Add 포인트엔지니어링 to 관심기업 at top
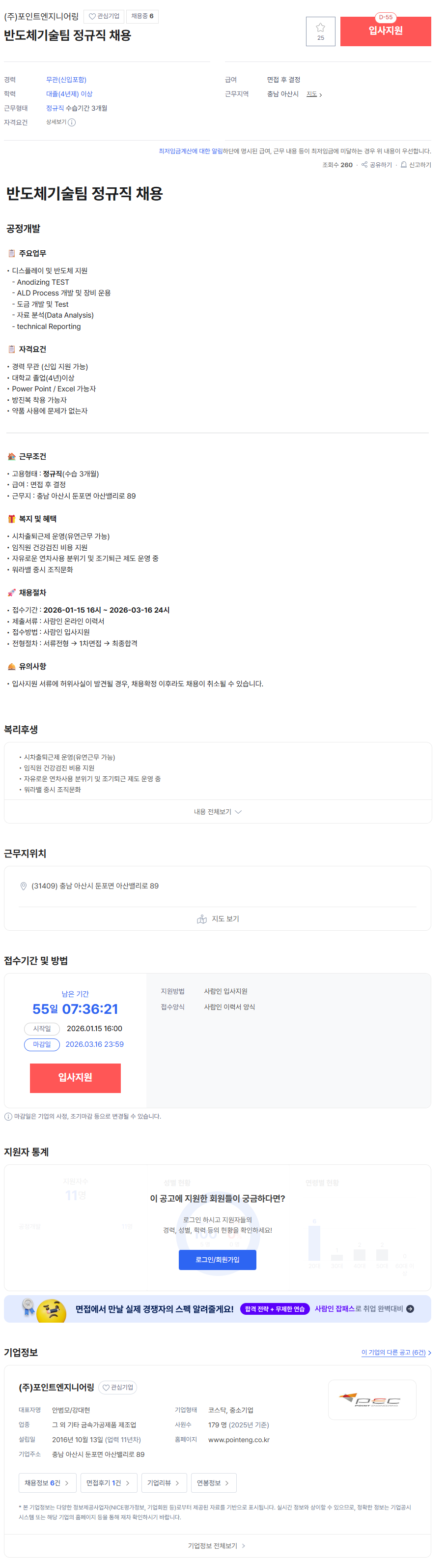Screen dimensions: 446x1568 [x=104, y=16]
